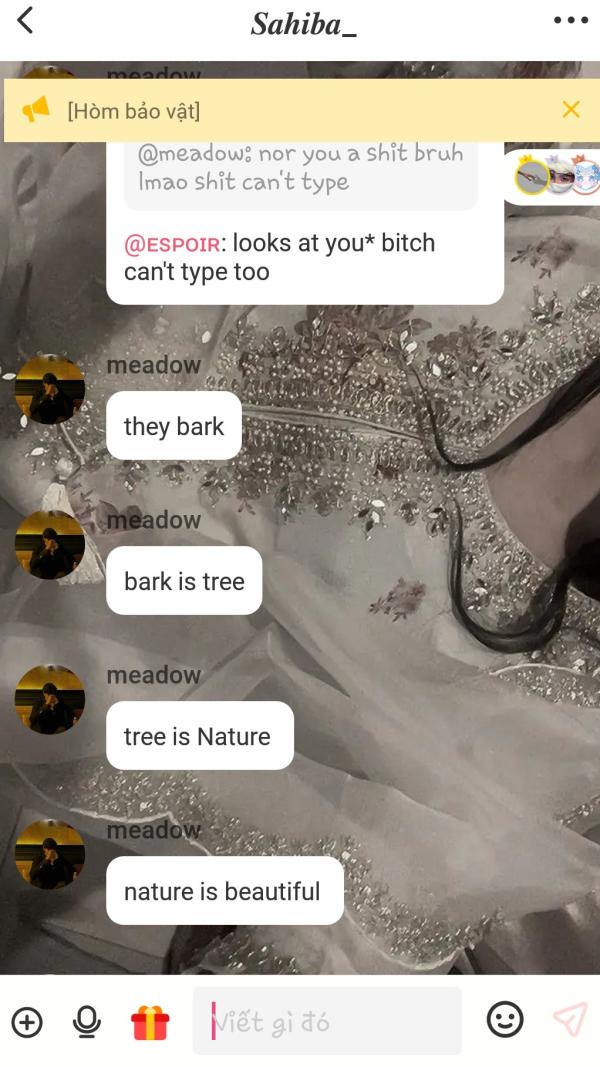The image size is (600, 1067).
Task: Dismiss the Hòm bảo vật banner
Action: (571, 110)
